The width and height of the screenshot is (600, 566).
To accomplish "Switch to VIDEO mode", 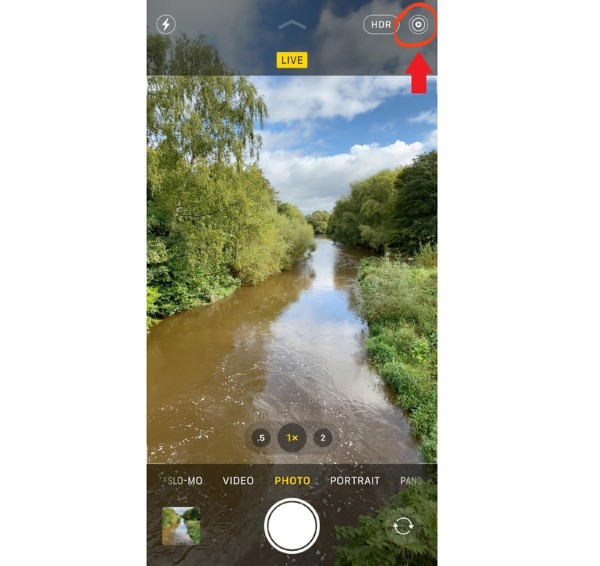I will click(238, 481).
